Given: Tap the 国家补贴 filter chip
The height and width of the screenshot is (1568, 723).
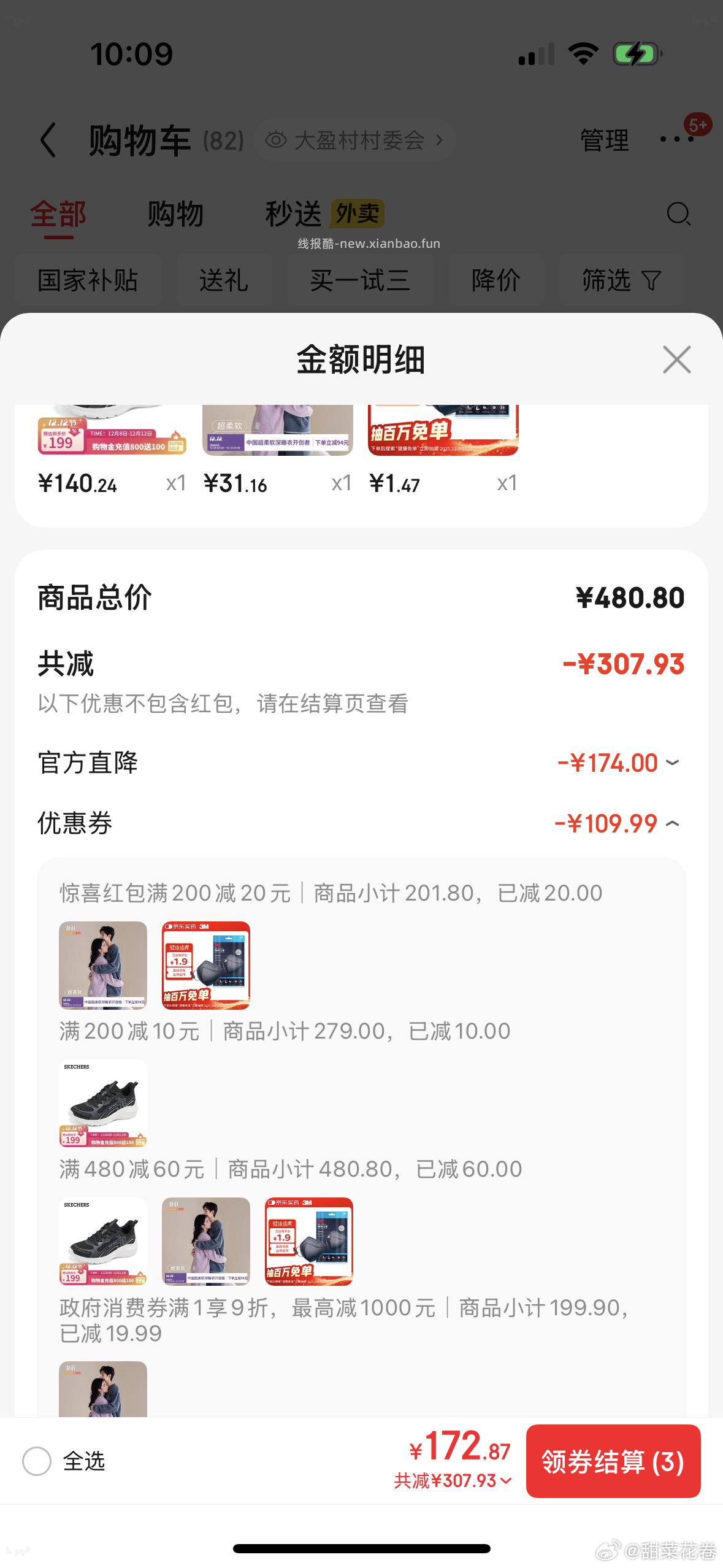Looking at the screenshot, I should [88, 280].
